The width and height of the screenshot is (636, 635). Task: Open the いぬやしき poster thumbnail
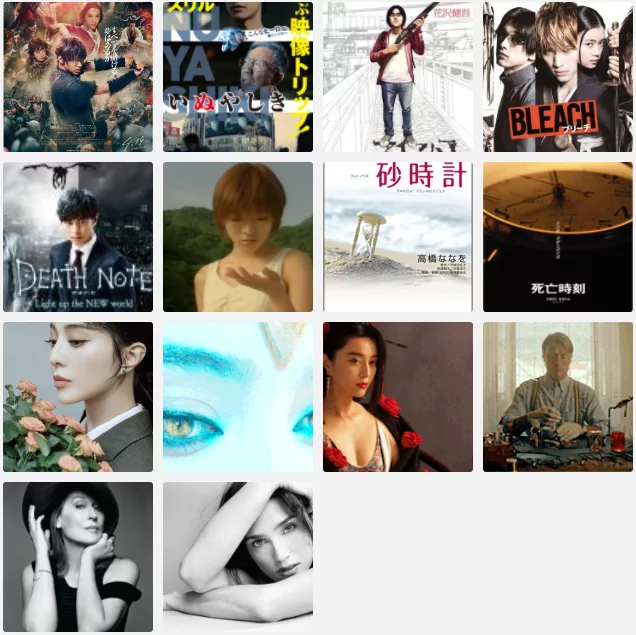tap(238, 77)
